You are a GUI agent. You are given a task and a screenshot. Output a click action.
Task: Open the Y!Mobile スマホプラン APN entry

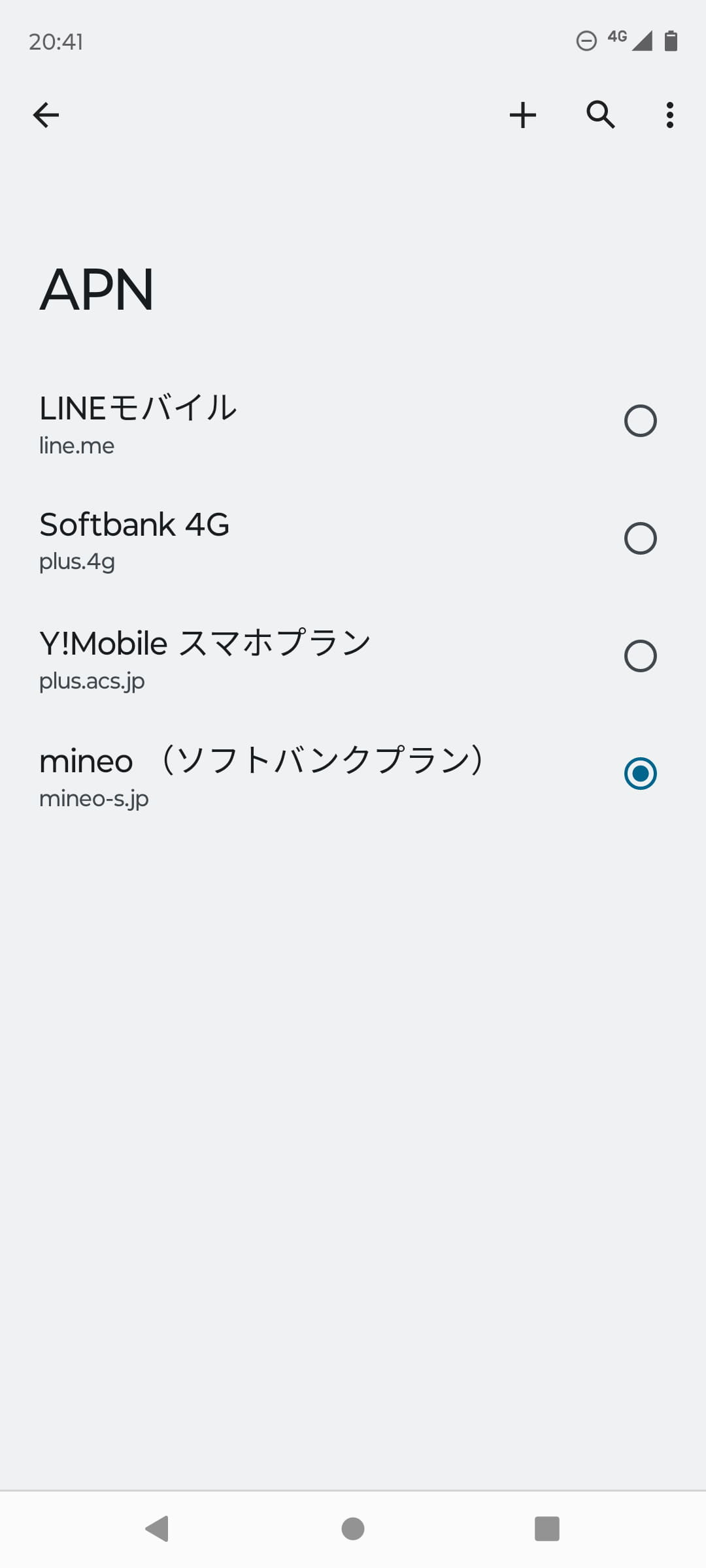point(261,656)
